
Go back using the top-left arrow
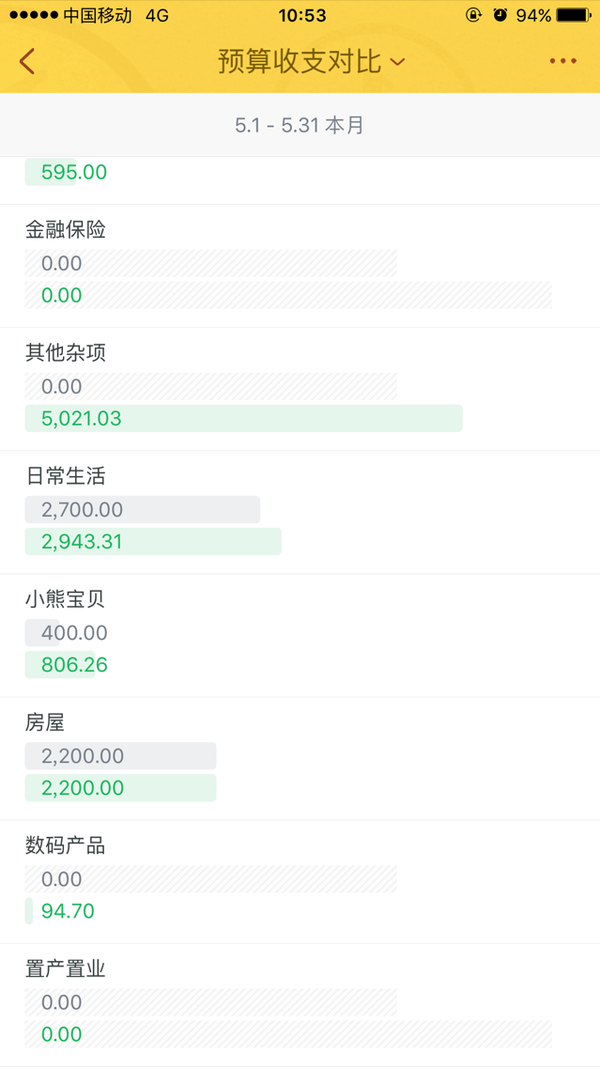(27, 61)
